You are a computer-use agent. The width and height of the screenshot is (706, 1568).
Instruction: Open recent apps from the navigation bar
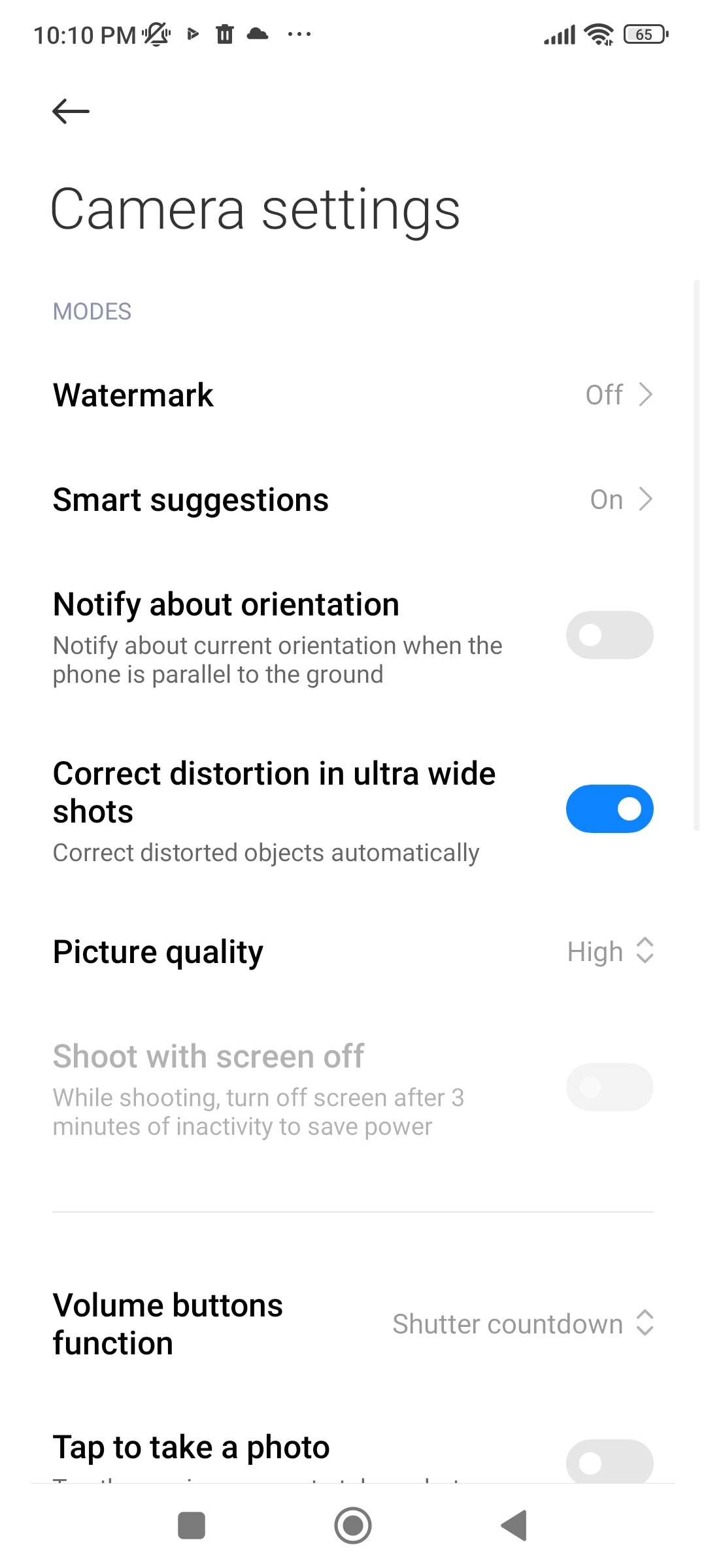click(x=192, y=1526)
